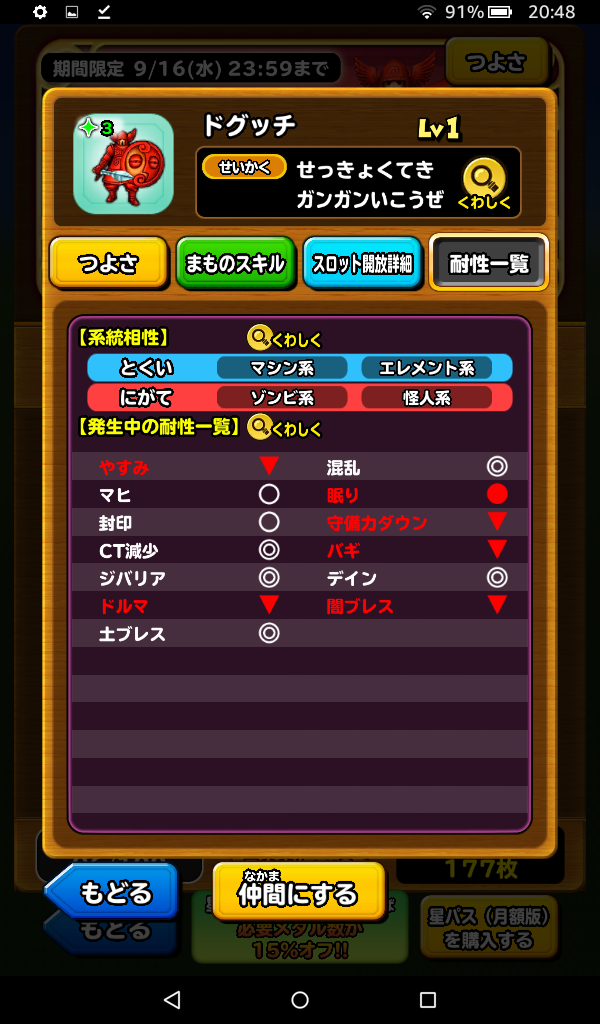The image size is (600, 1024).
Task: Tap the ドグッチ monster icon
Action: pyautogui.click(x=123, y=164)
